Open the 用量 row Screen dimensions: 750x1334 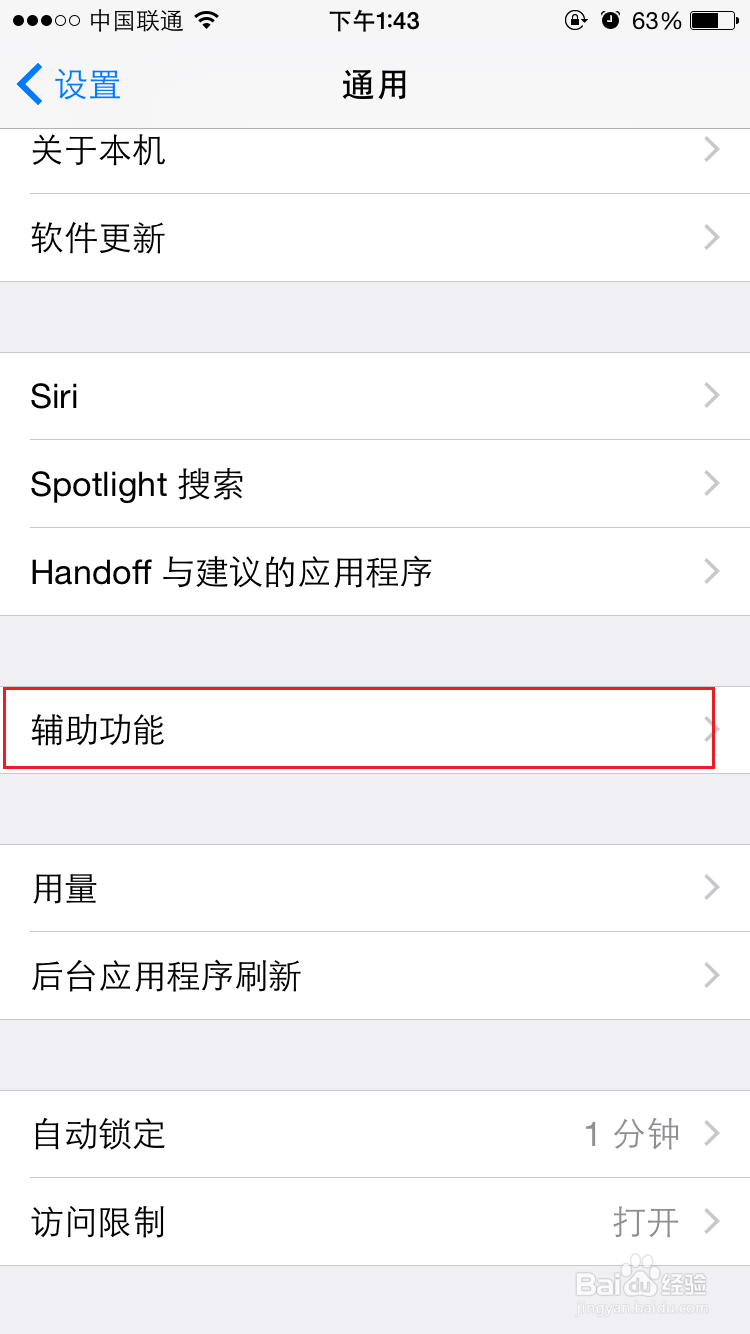375,888
